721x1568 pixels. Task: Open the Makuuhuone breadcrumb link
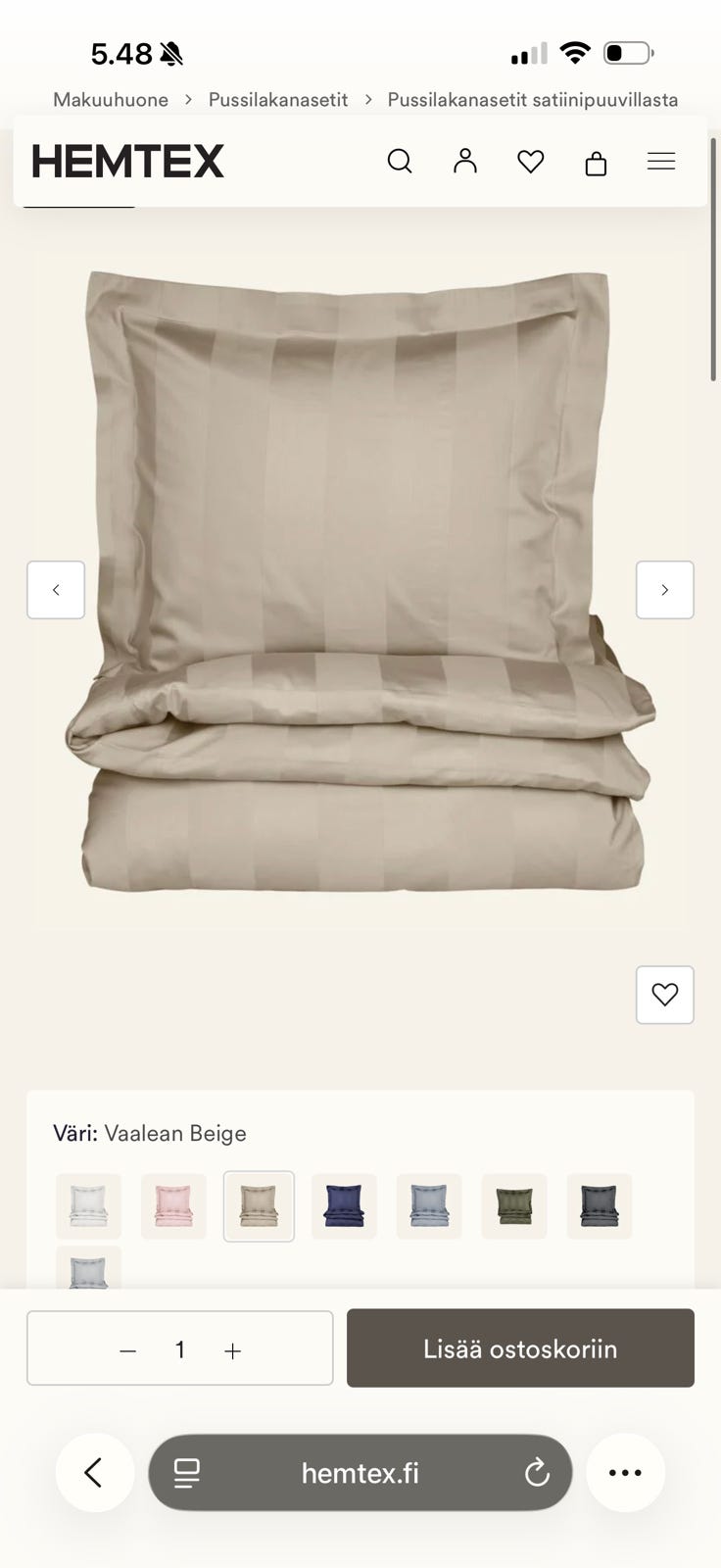(111, 100)
